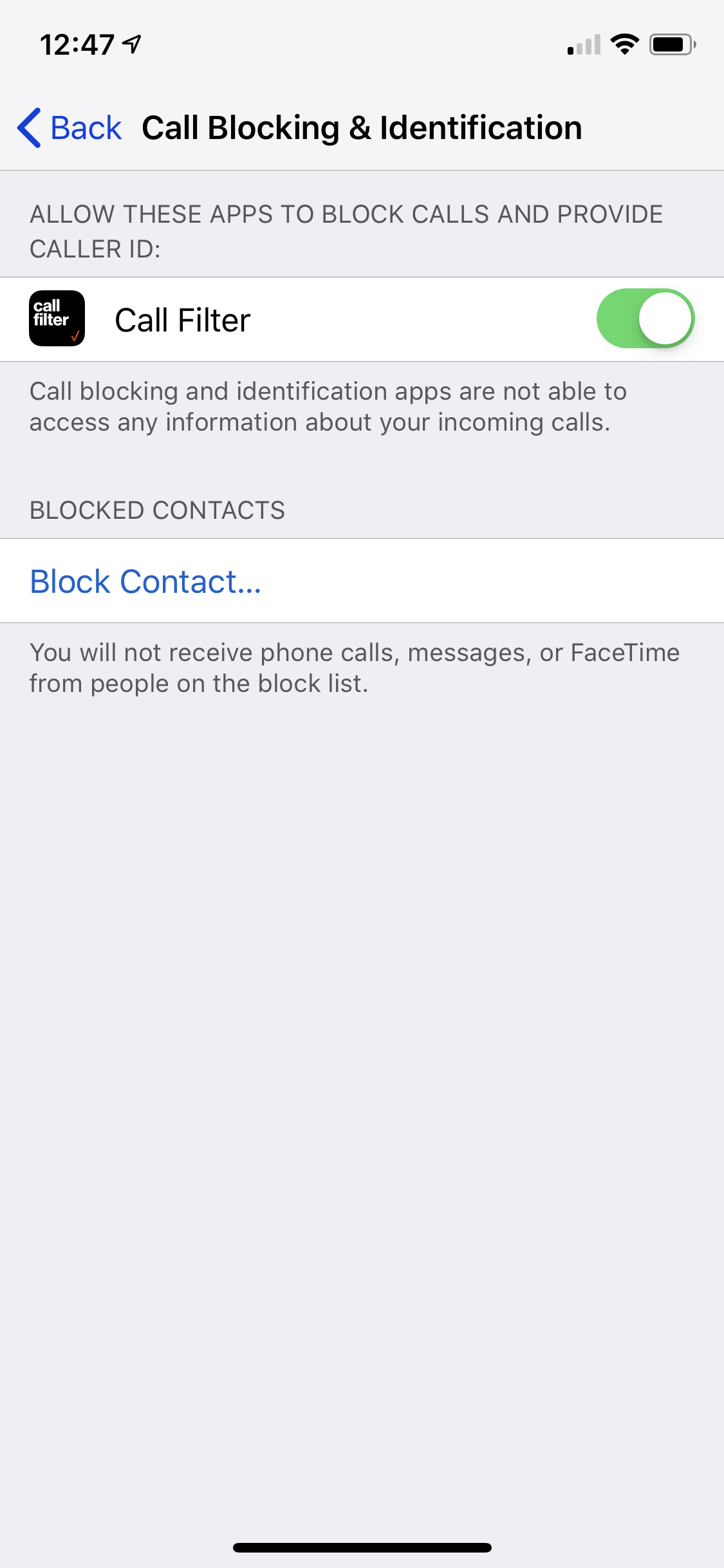Turn off the Call Filter switch

tap(645, 319)
